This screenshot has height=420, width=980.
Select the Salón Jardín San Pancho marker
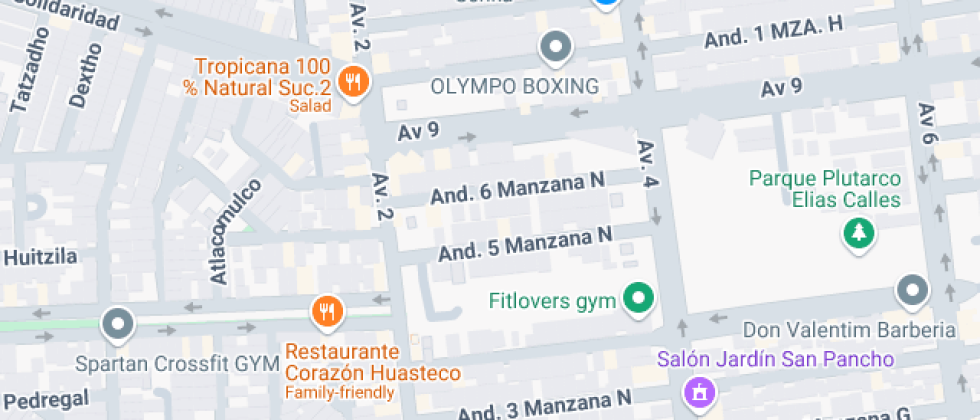click(x=699, y=389)
